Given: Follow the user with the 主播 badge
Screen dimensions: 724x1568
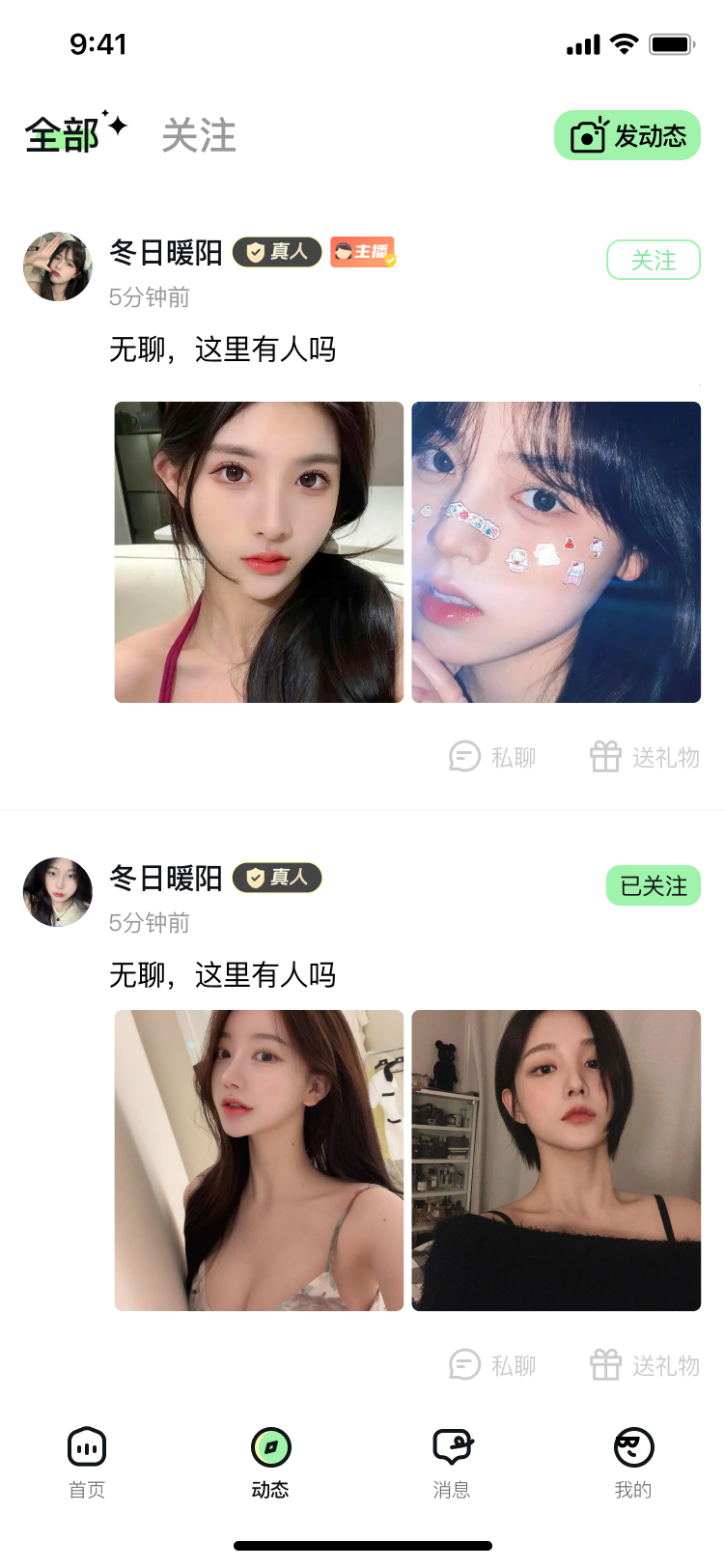Looking at the screenshot, I should tap(653, 260).
